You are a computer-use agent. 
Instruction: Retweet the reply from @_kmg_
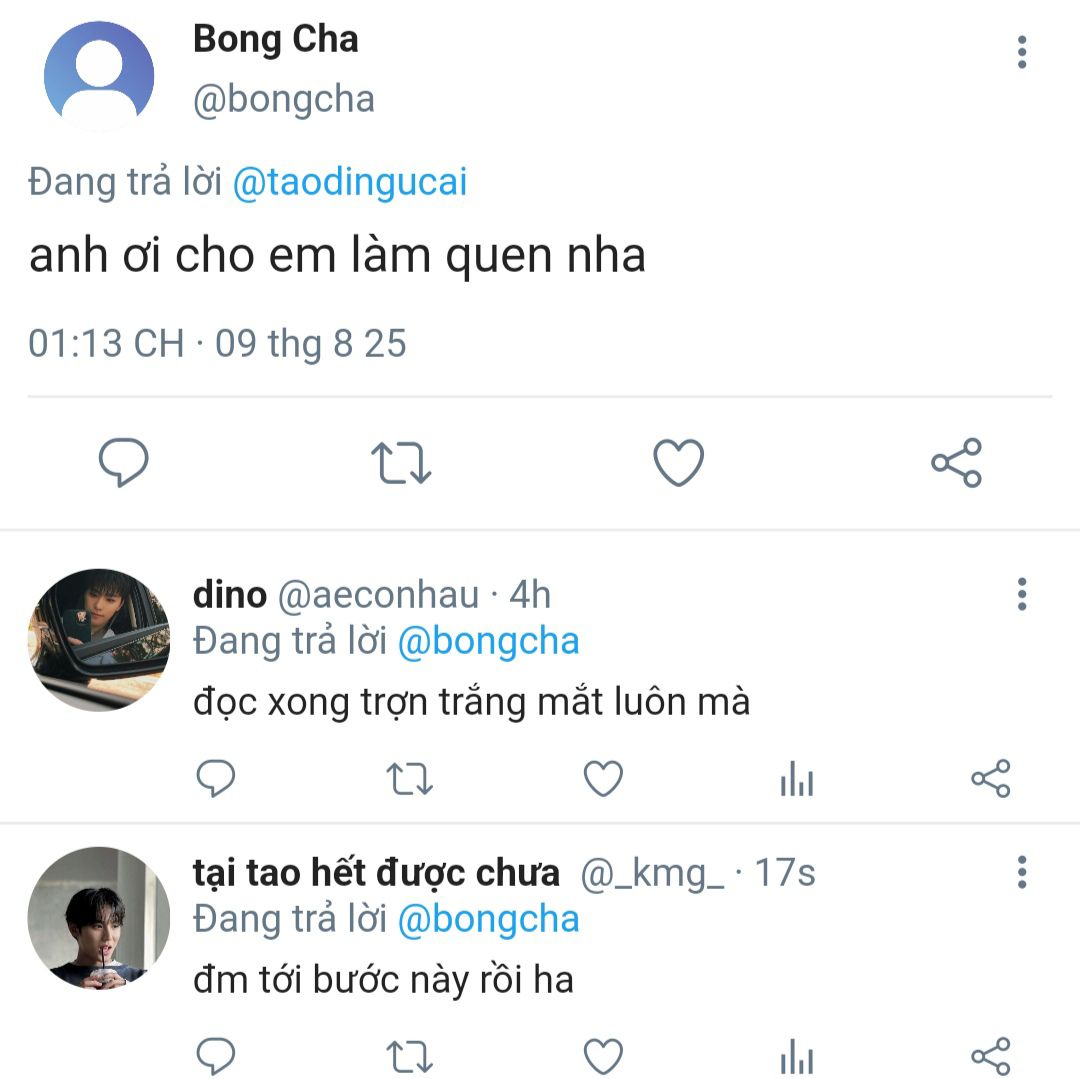(409, 1057)
